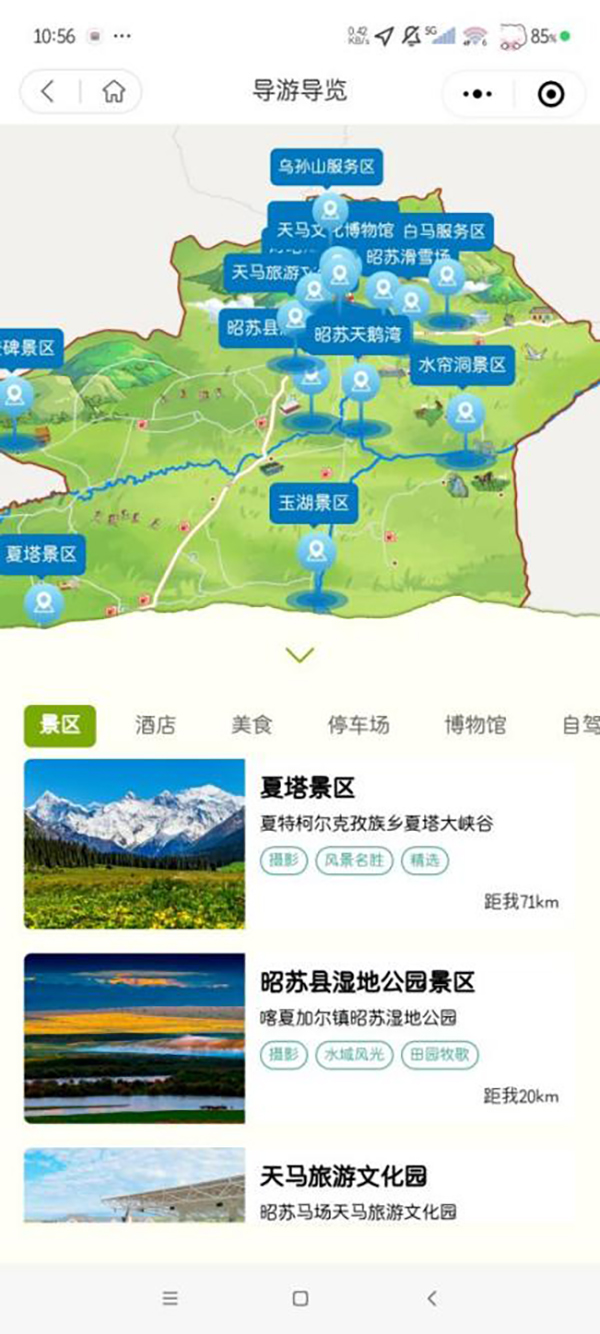Collapse the list with the down chevron
Screen dimensions: 600x1334
[x=299, y=656]
